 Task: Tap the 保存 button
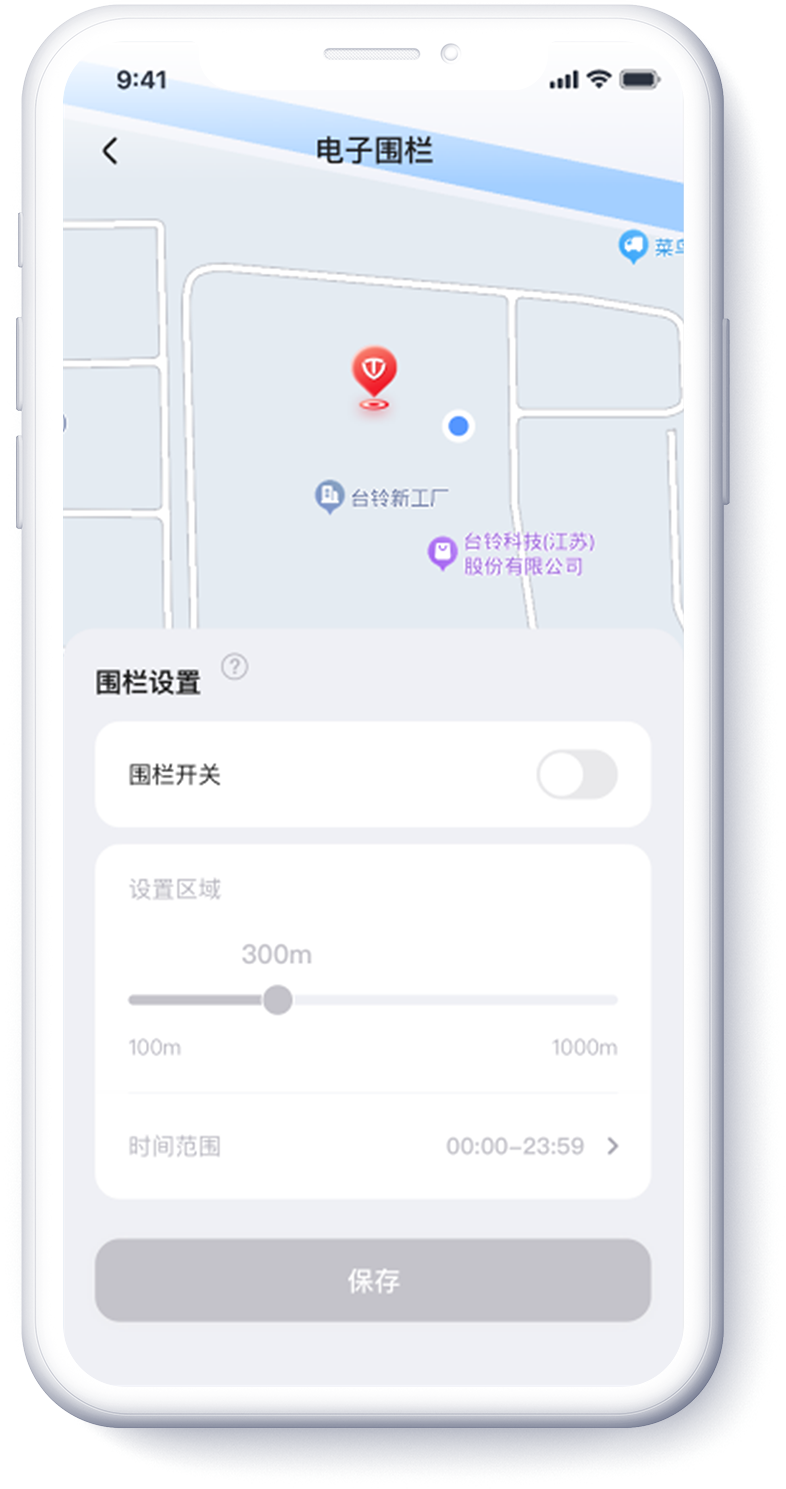373,1281
